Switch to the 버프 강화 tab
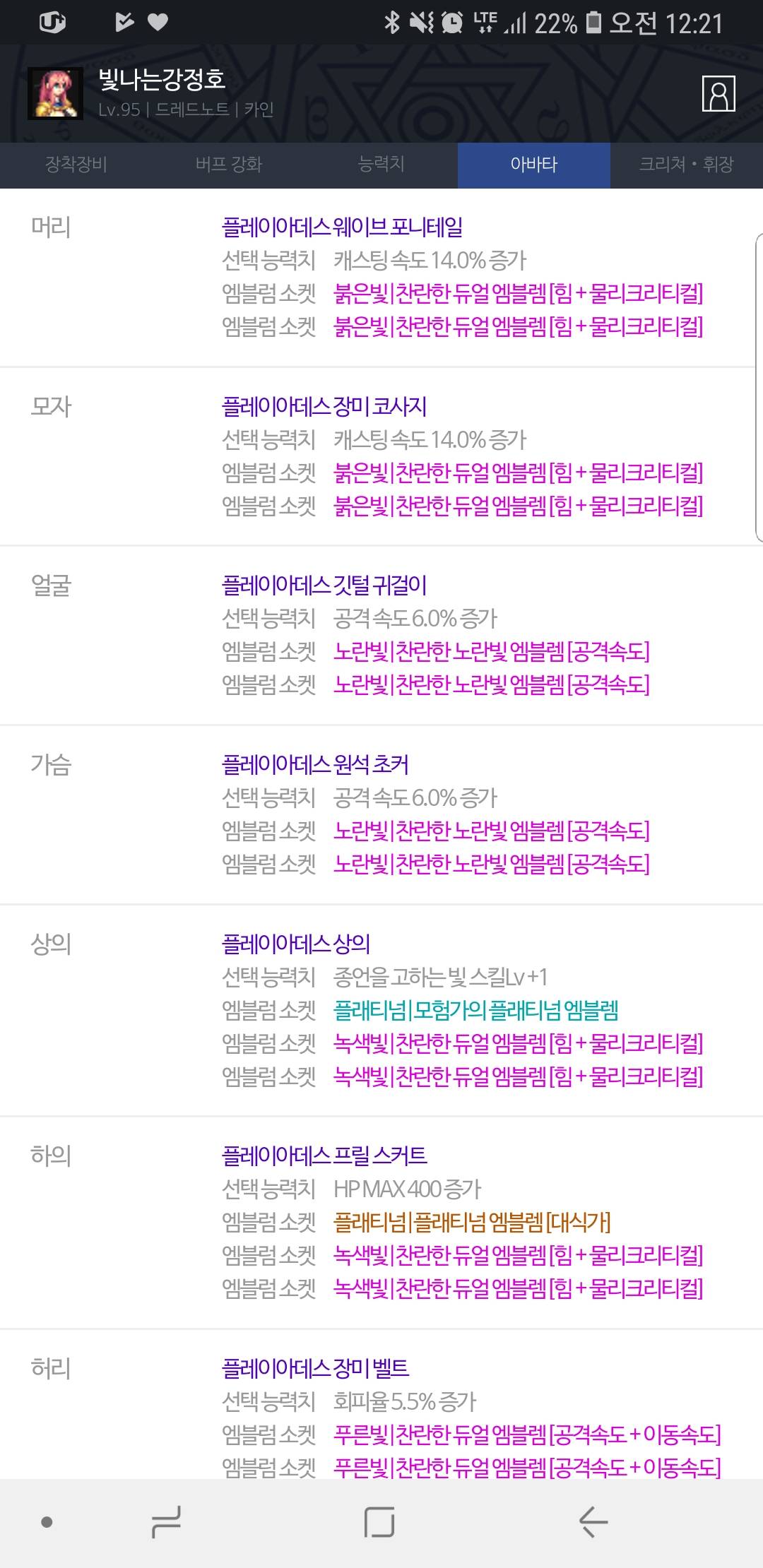The width and height of the screenshot is (763, 1568). click(x=229, y=165)
